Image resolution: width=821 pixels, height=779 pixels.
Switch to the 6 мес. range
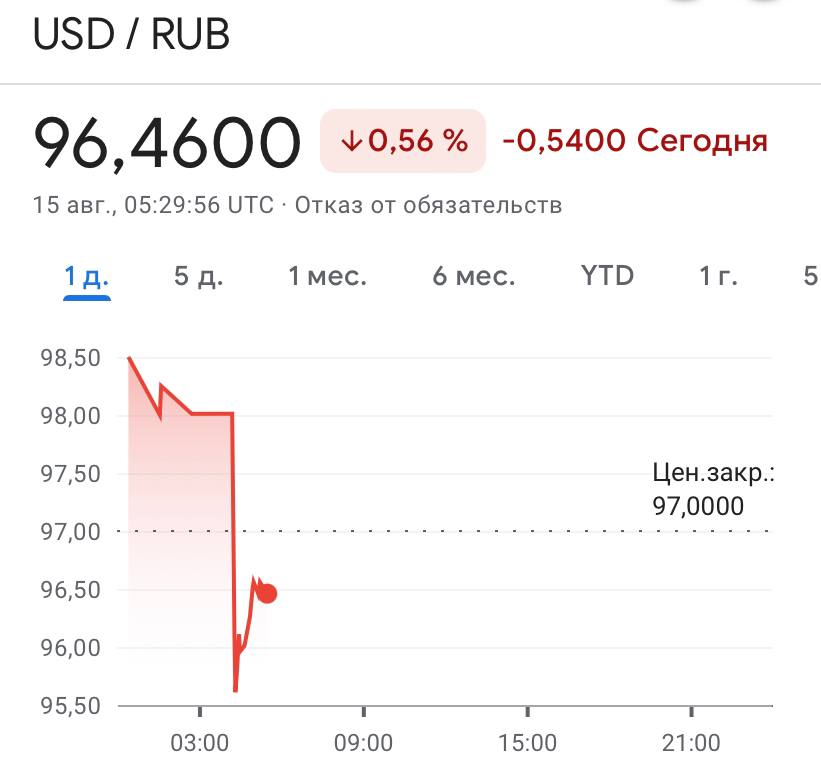[473, 277]
